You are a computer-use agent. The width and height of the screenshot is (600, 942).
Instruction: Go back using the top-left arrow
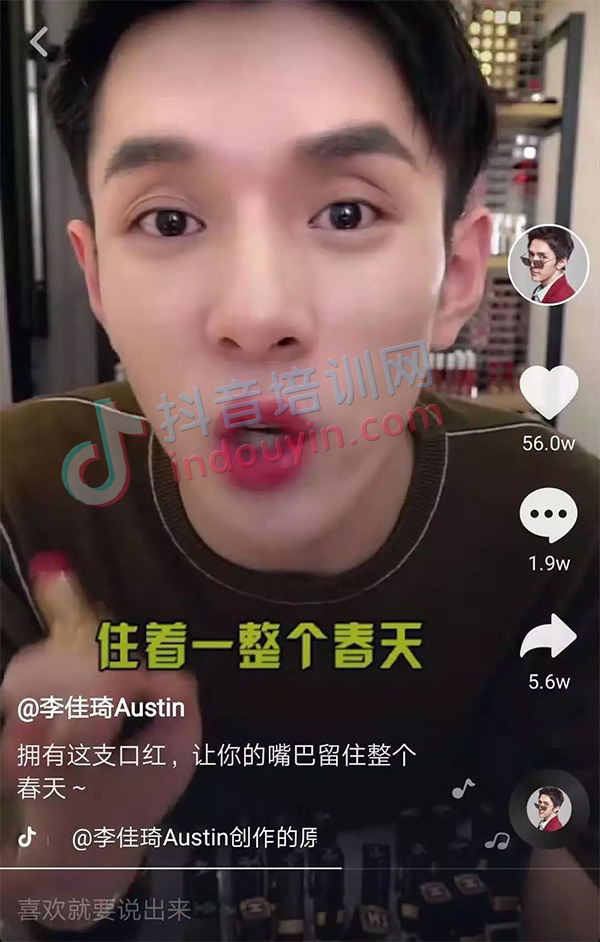(39, 42)
